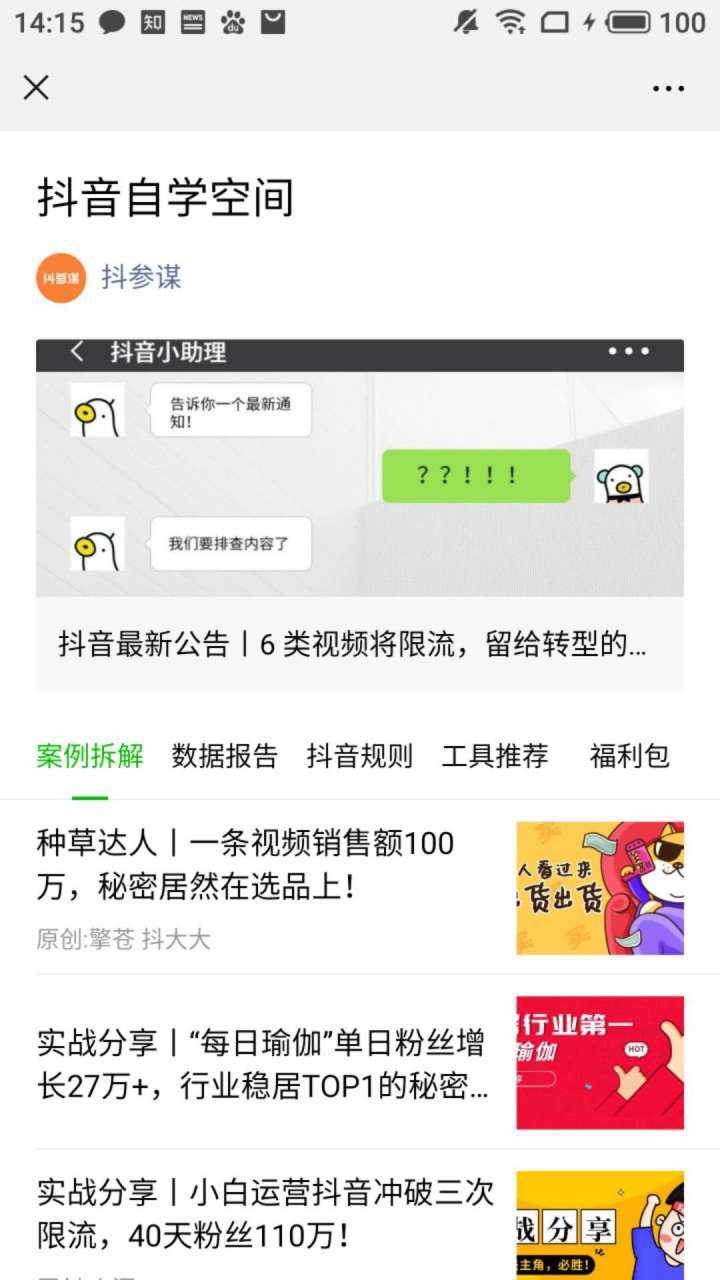Switch to the 抖音规则 tab
This screenshot has height=1280, width=720.
(x=359, y=756)
